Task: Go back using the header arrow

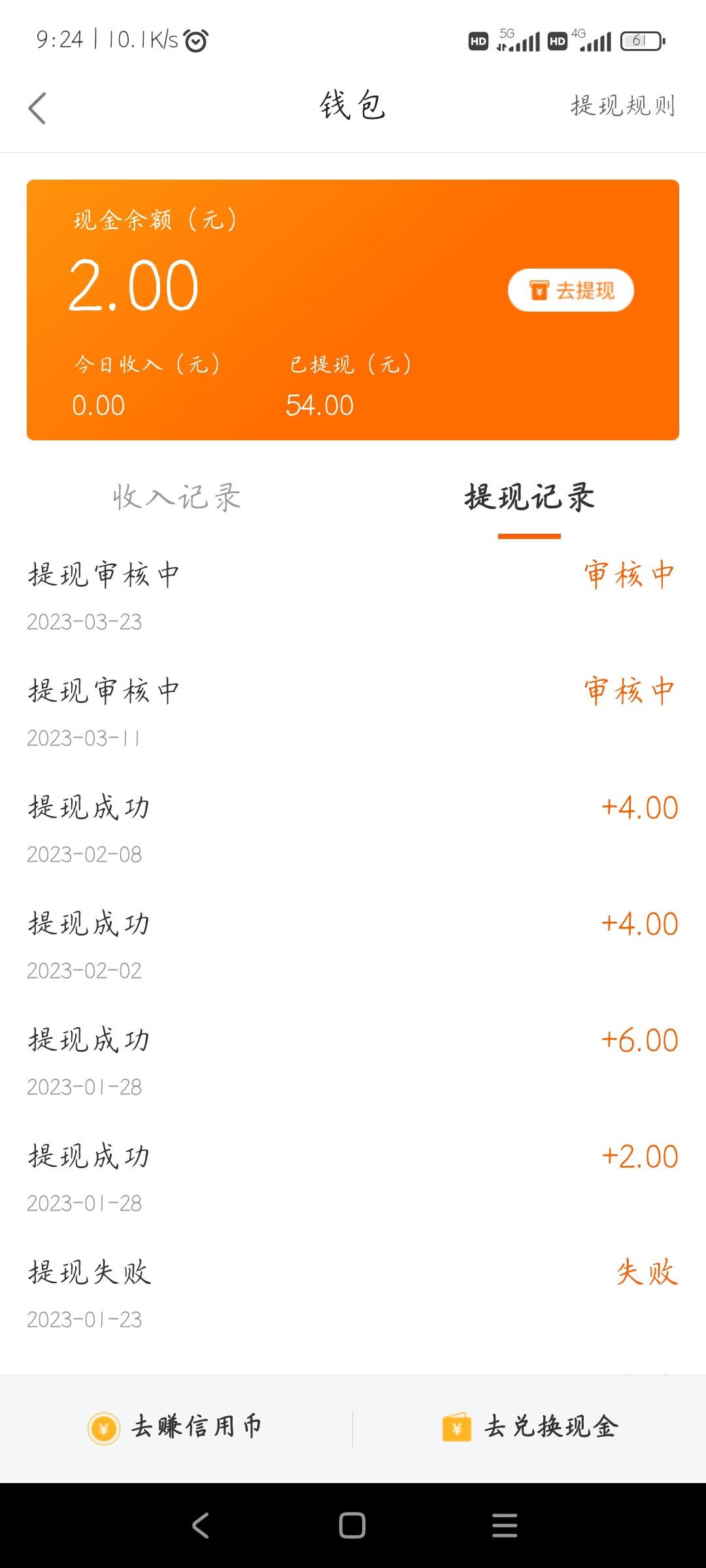Action: tap(37, 108)
